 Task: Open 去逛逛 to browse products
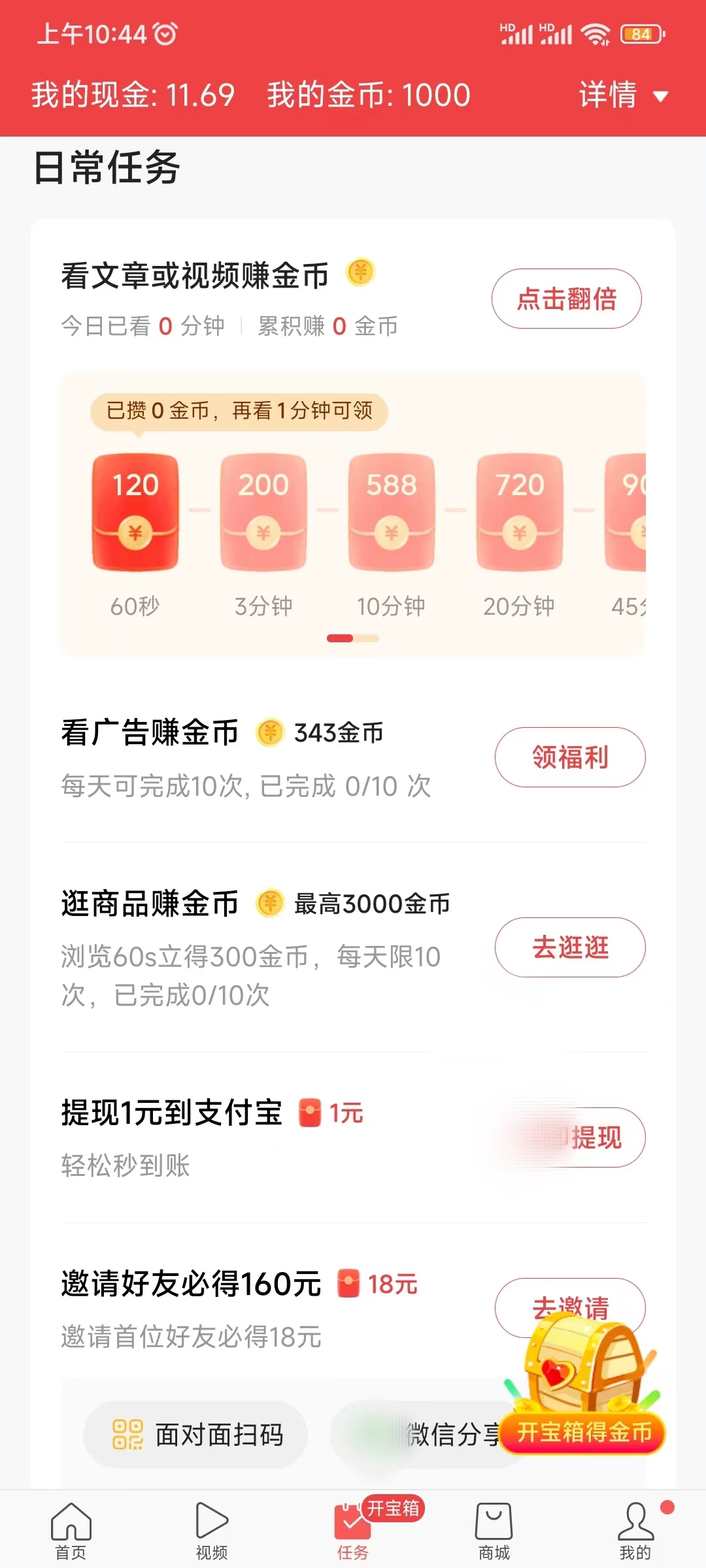[x=569, y=947]
